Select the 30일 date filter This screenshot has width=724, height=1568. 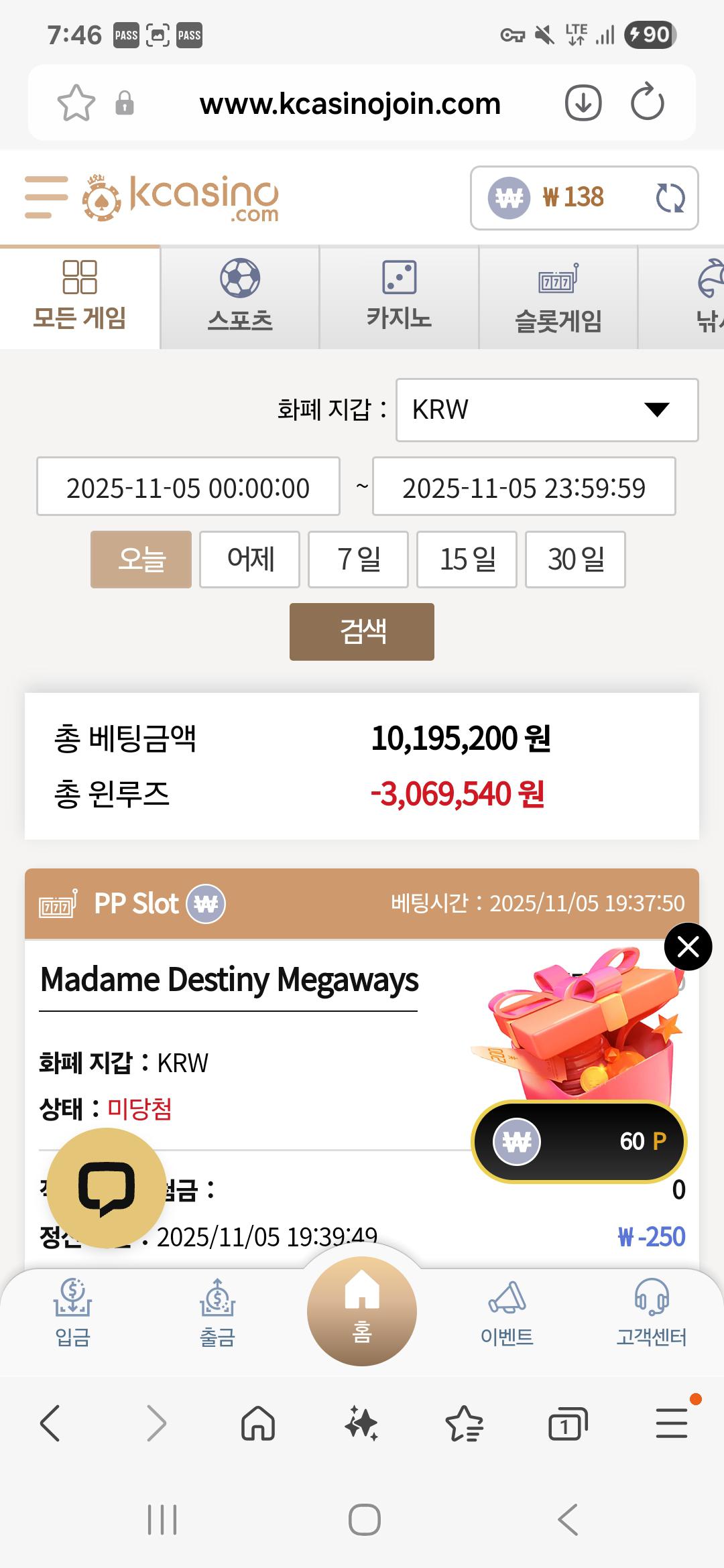pos(575,560)
